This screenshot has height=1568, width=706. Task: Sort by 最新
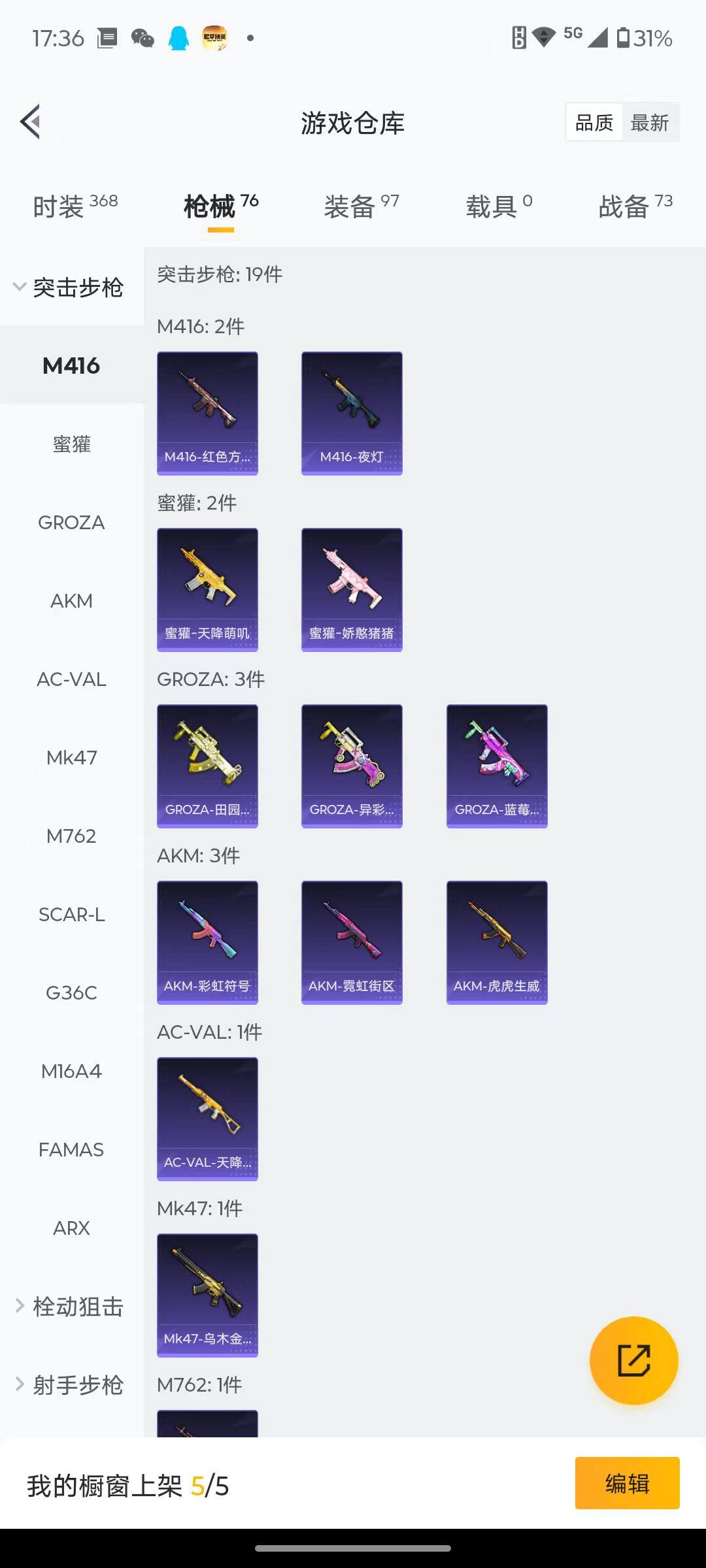coord(649,123)
